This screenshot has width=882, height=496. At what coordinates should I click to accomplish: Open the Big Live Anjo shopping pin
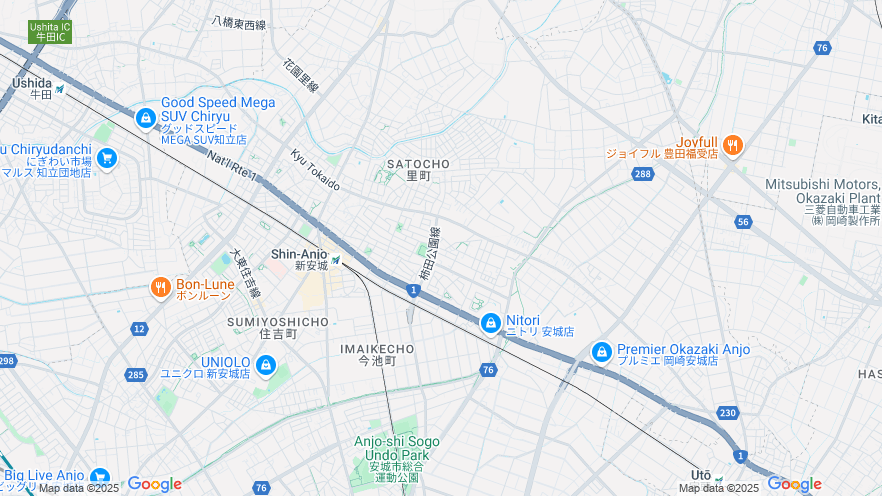pos(99,477)
